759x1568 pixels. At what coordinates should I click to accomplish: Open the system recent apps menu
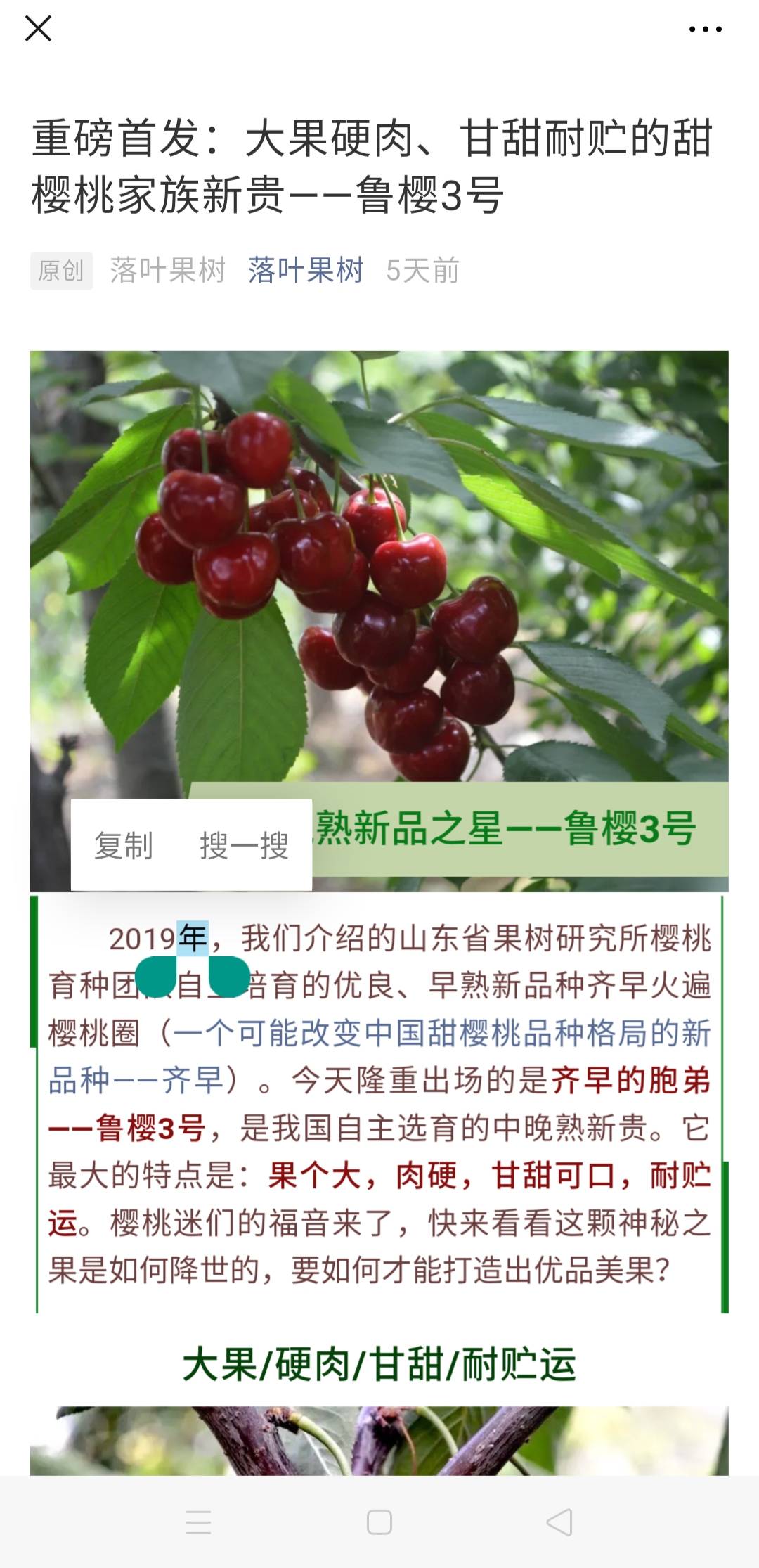click(x=198, y=1522)
